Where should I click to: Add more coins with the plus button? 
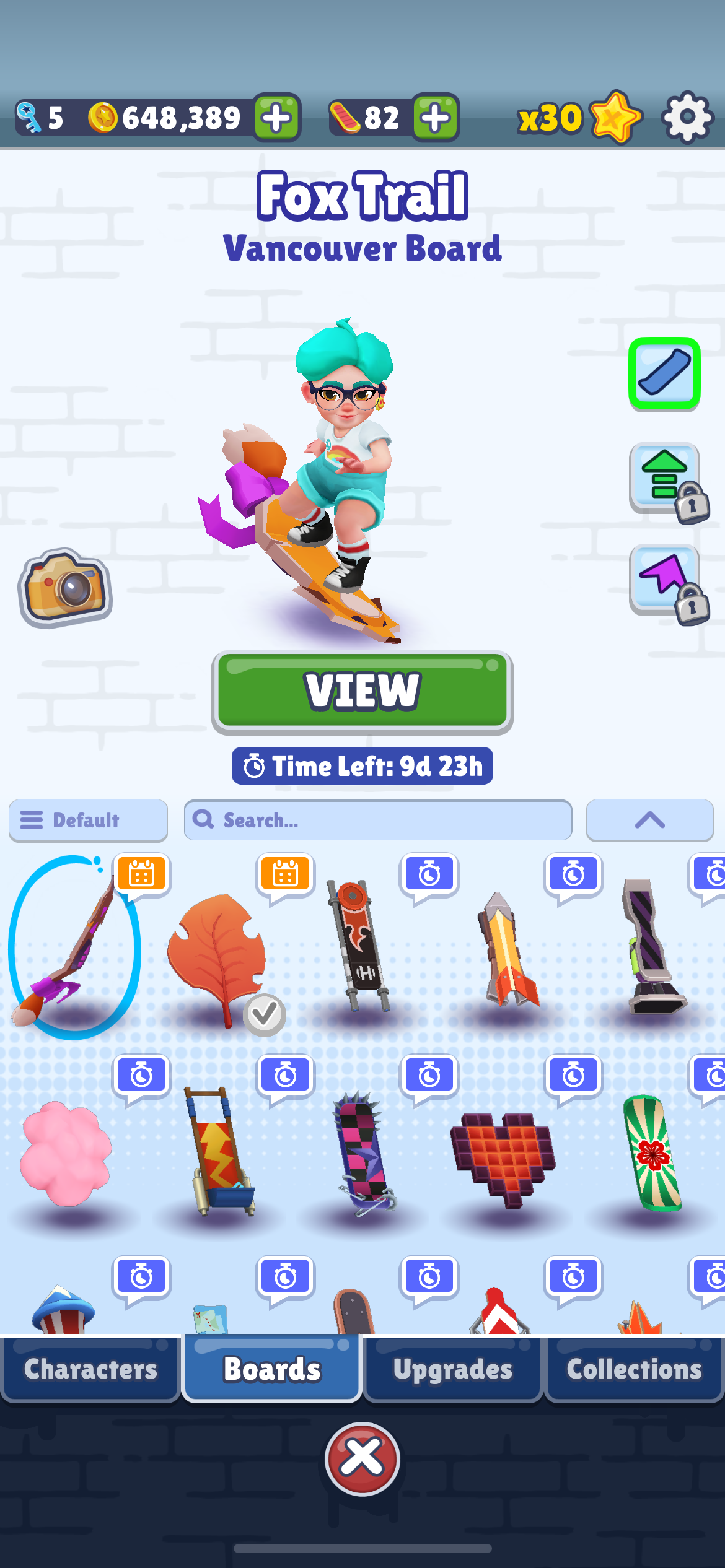click(x=277, y=118)
